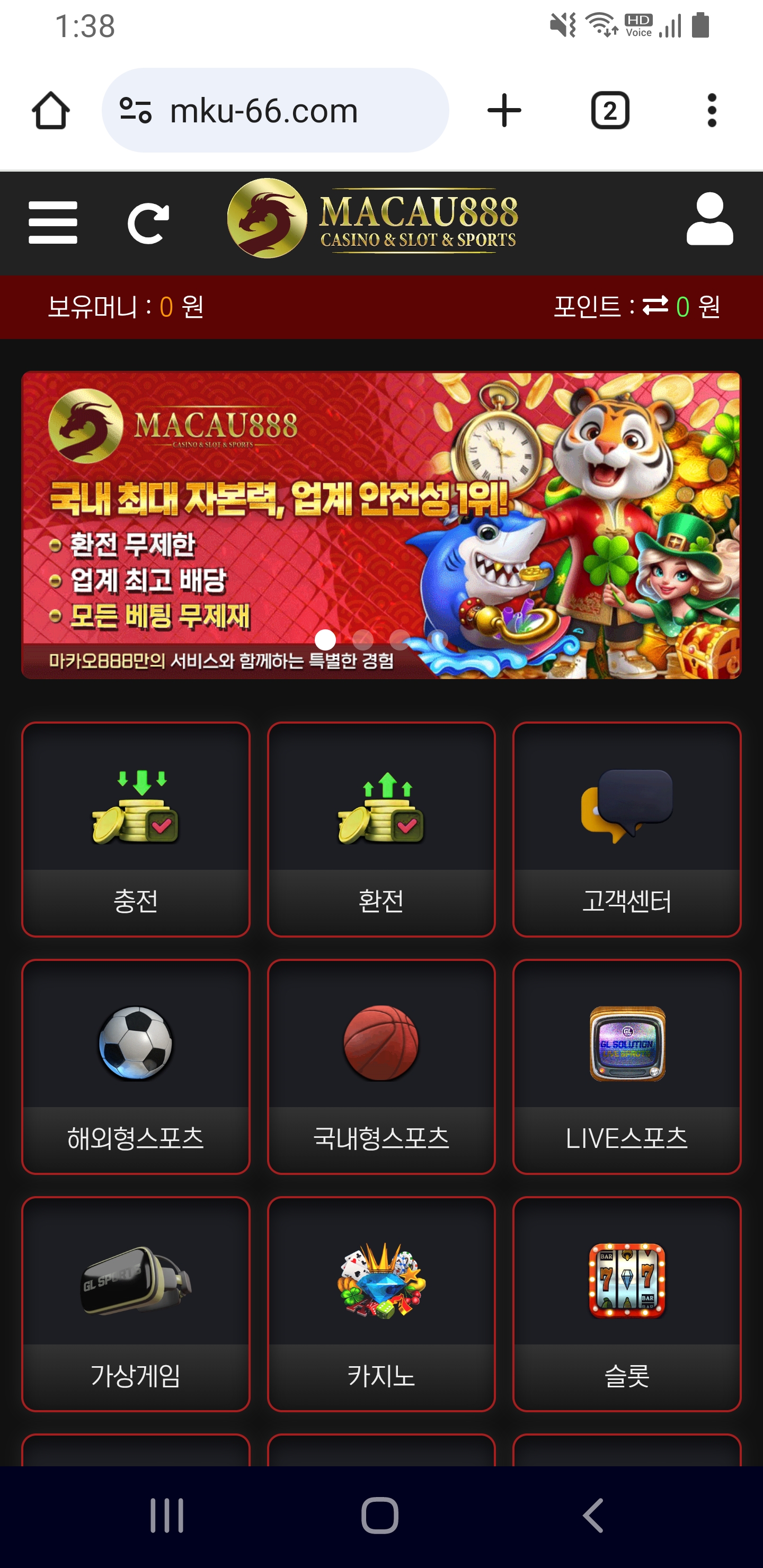This screenshot has width=763, height=1568.
Task: Open the 환전 withdrawal tile
Action: pyautogui.click(x=381, y=829)
